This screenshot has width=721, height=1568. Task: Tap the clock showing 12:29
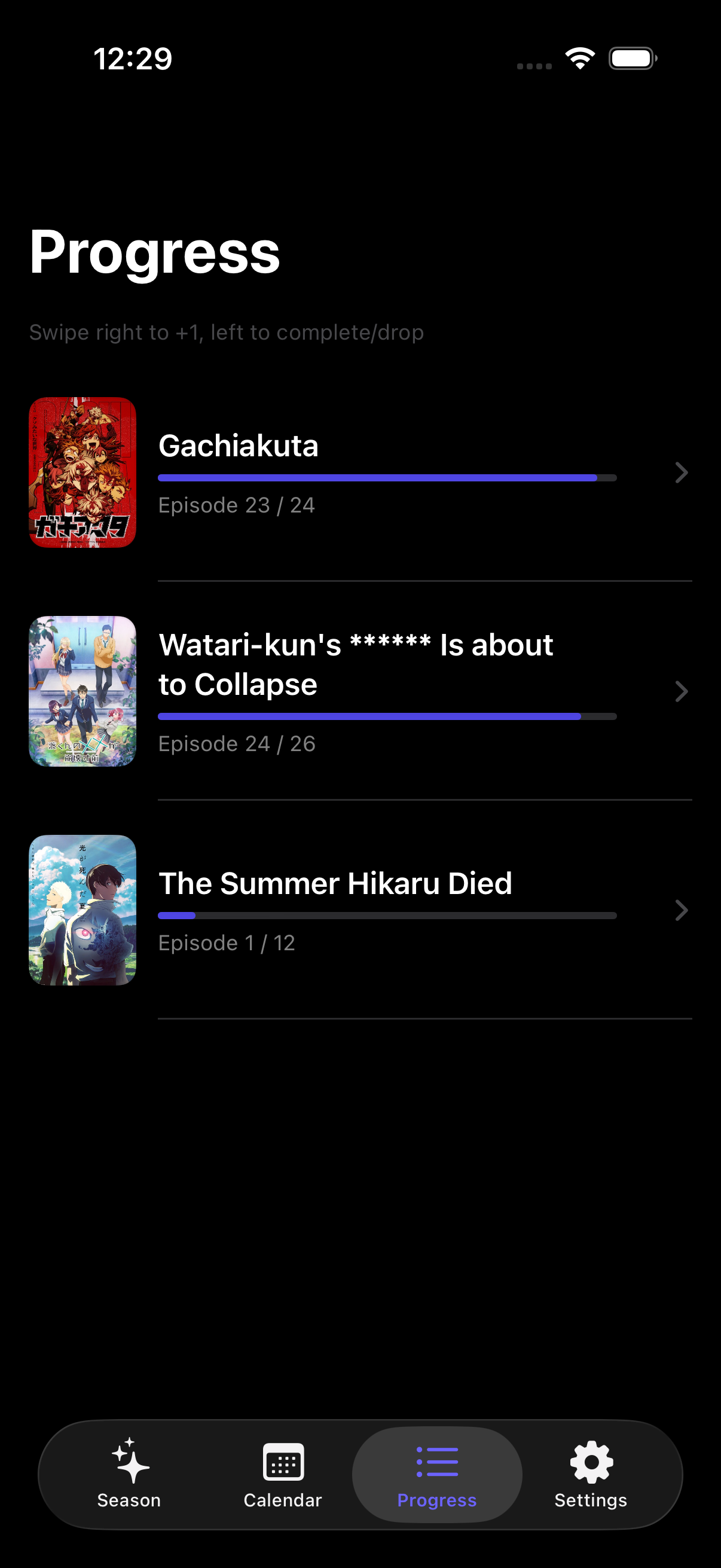(134, 58)
